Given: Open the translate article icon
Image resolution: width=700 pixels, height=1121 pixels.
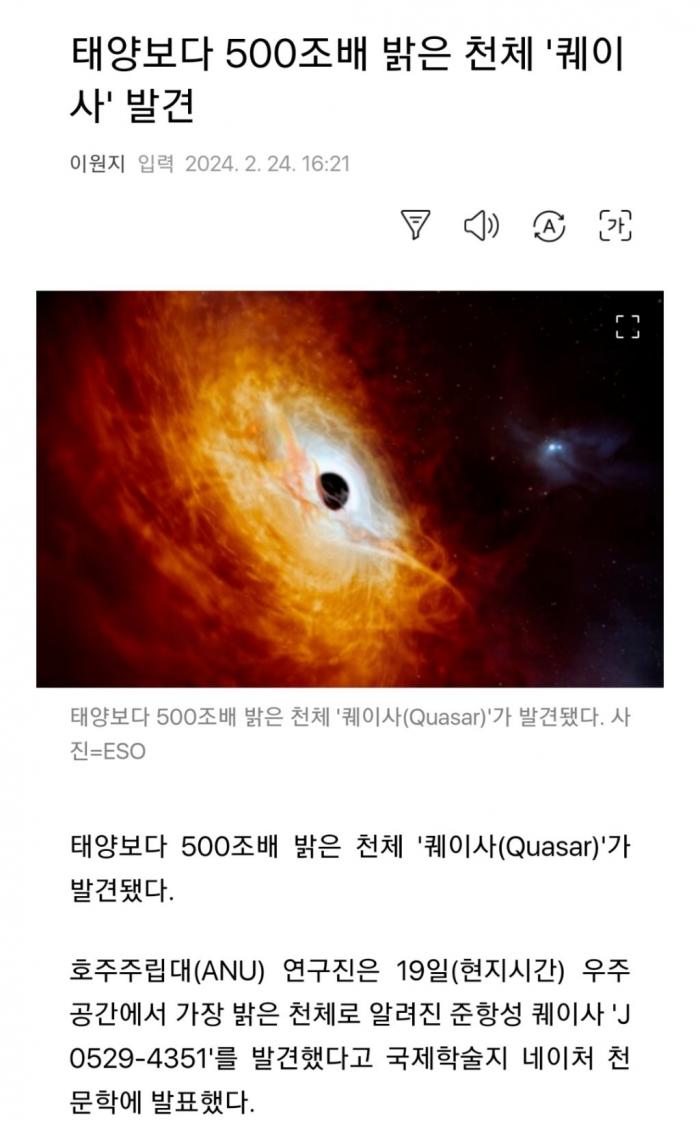Looking at the screenshot, I should 548,225.
